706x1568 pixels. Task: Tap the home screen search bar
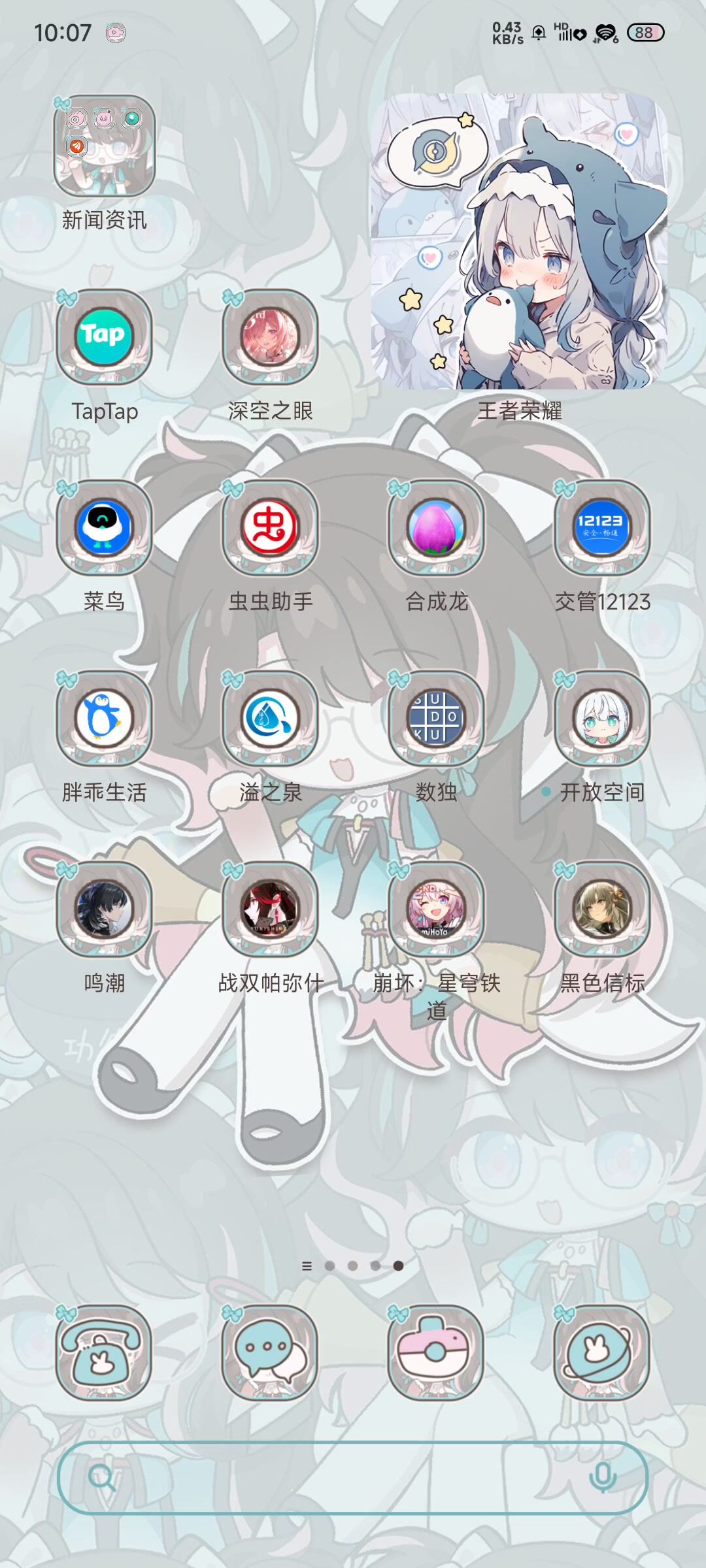pyautogui.click(x=353, y=1477)
